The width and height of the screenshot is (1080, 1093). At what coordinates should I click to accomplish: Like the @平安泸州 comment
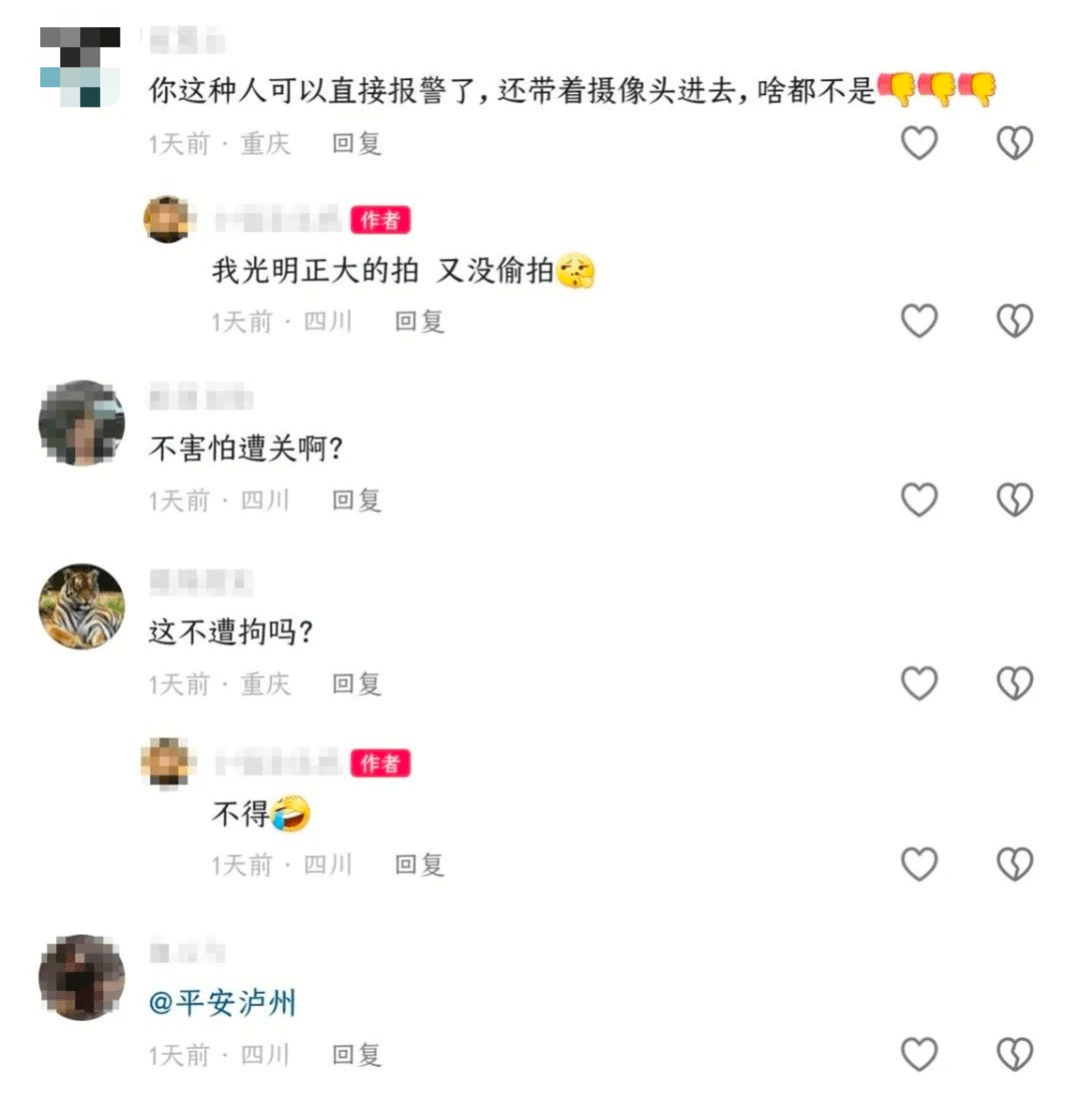click(x=919, y=1053)
